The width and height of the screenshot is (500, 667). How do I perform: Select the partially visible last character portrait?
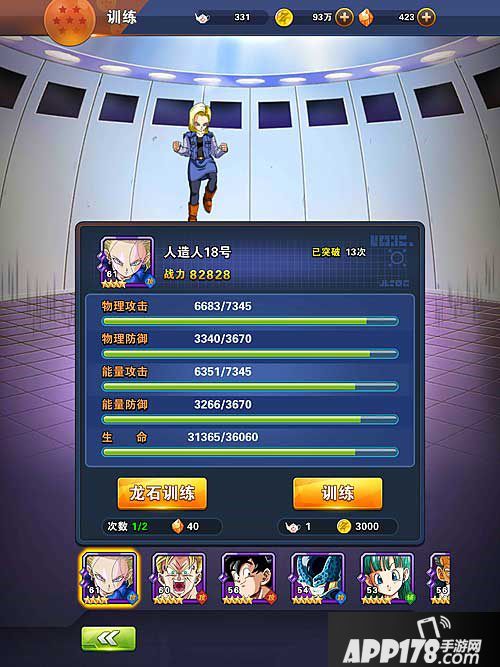coord(440,579)
